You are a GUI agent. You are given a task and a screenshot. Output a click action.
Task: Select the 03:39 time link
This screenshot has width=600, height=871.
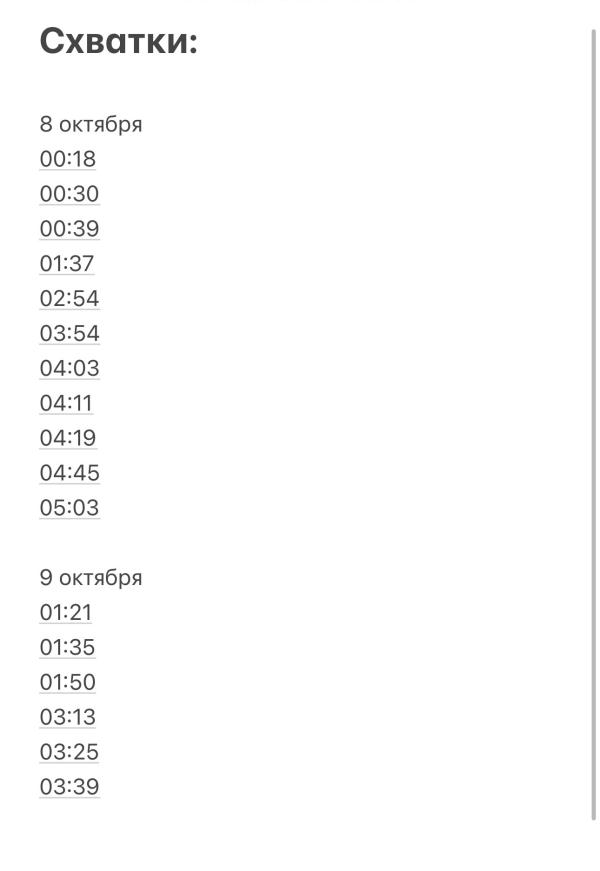pos(69,787)
